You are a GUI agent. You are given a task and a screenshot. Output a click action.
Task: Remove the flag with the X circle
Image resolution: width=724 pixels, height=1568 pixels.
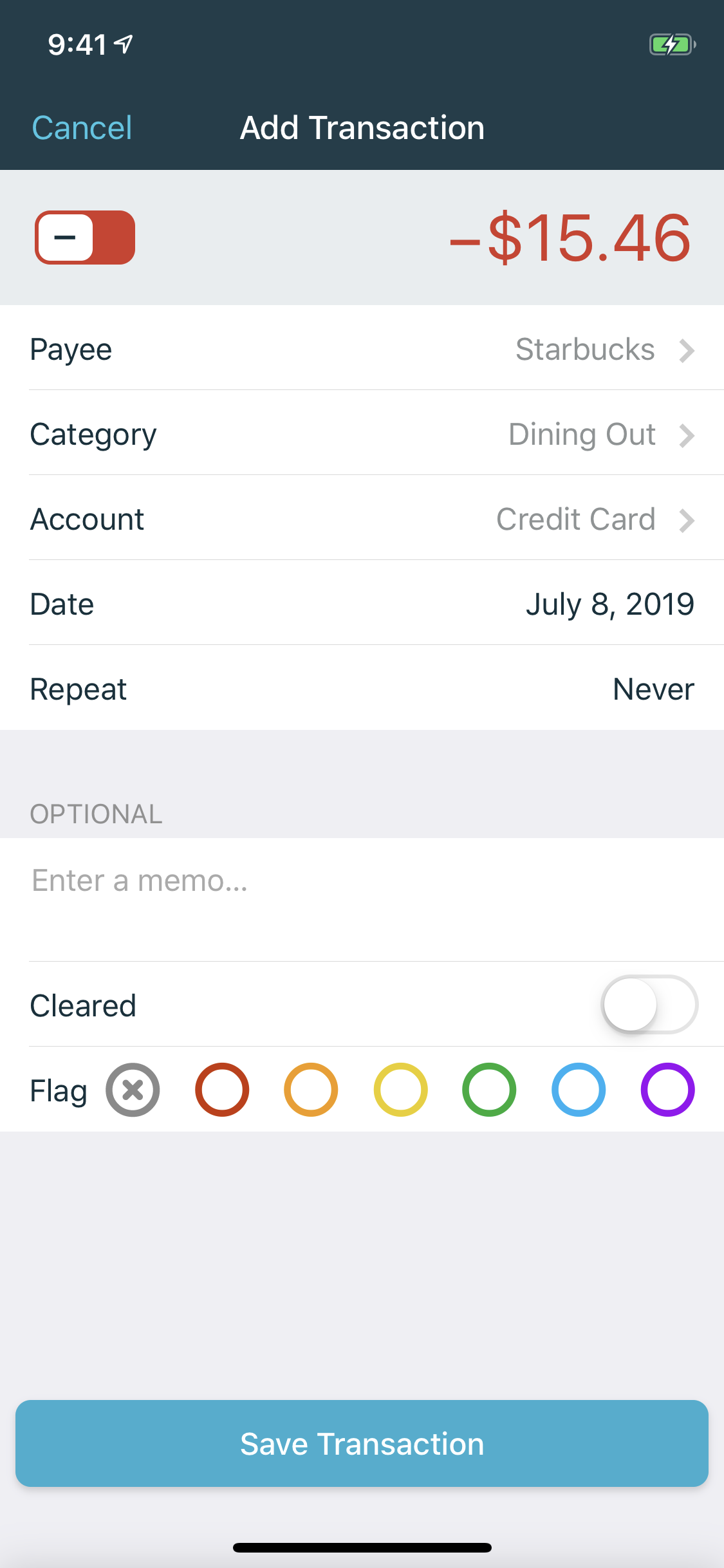[x=133, y=1090]
